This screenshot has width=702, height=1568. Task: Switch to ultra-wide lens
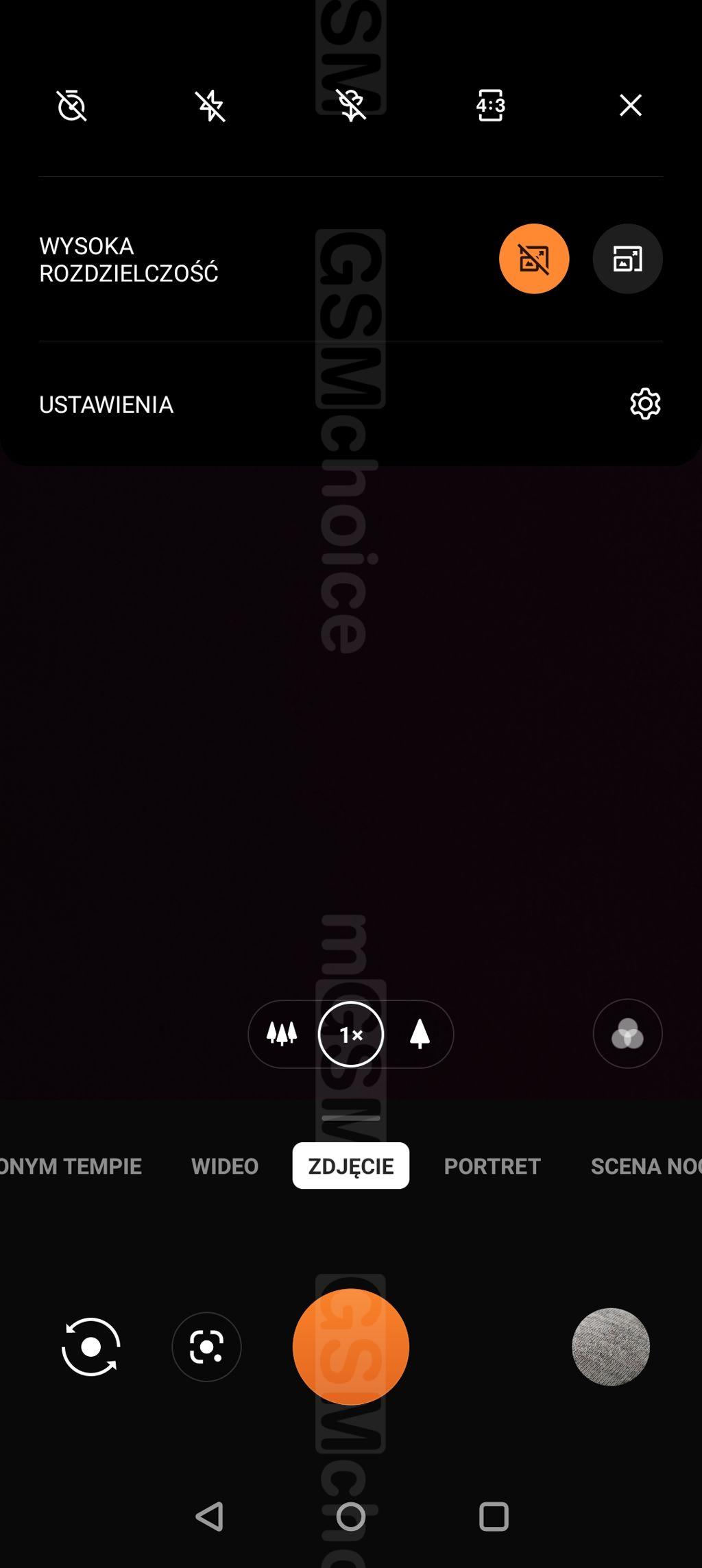(282, 1034)
